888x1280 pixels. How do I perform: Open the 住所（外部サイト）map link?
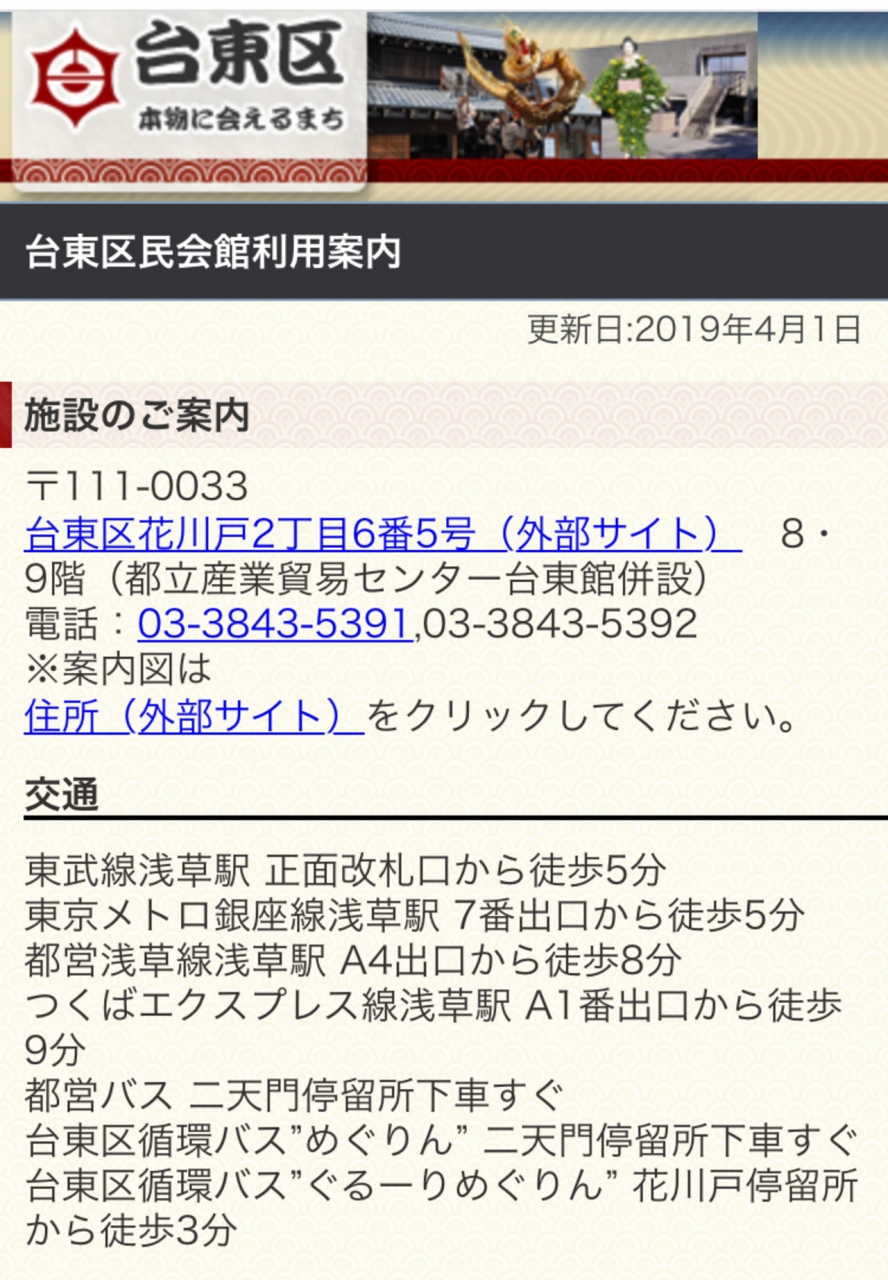click(194, 716)
